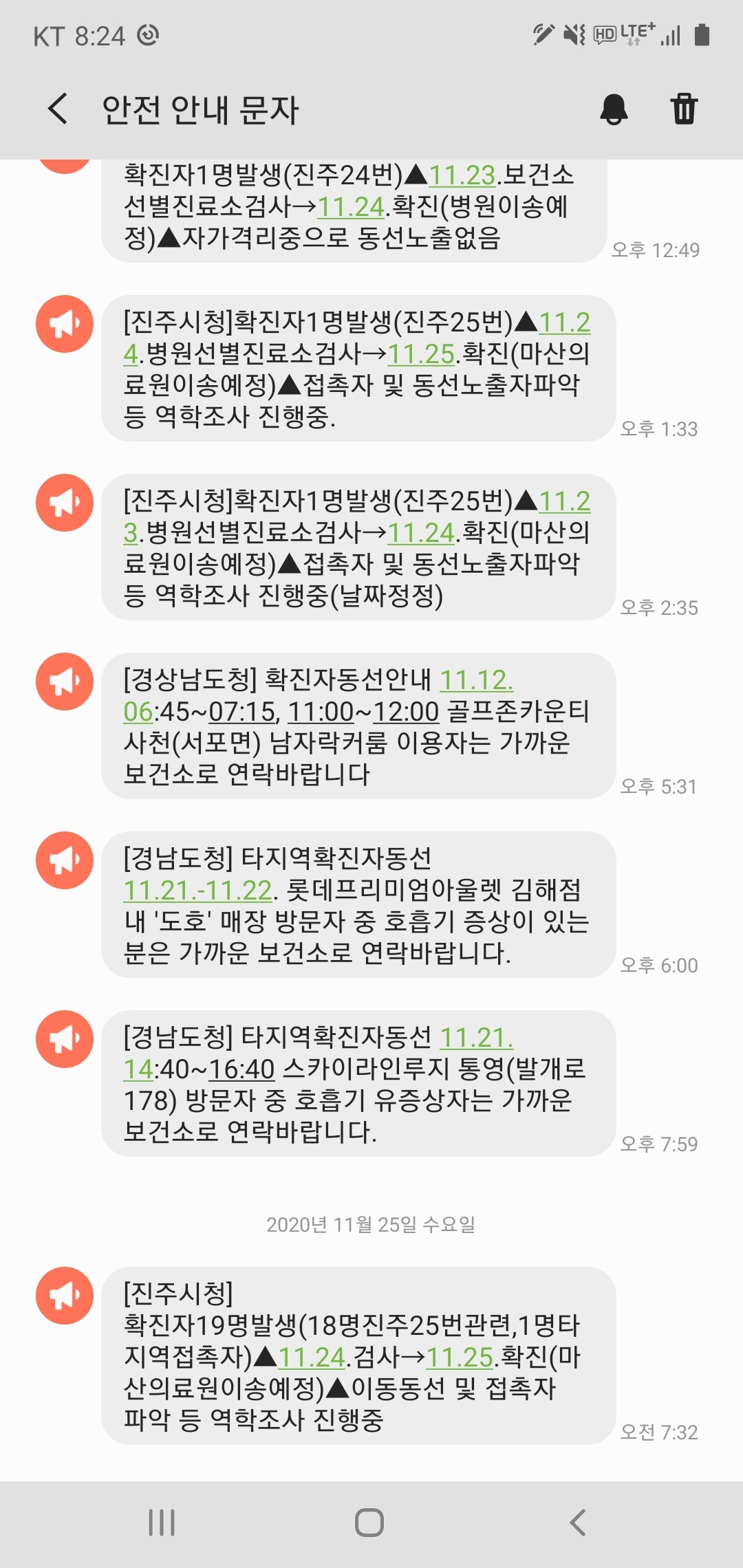This screenshot has width=743, height=1568.
Task: Tap the 16:40 time link in 스카이라인루지 message
Action: tap(241, 1069)
